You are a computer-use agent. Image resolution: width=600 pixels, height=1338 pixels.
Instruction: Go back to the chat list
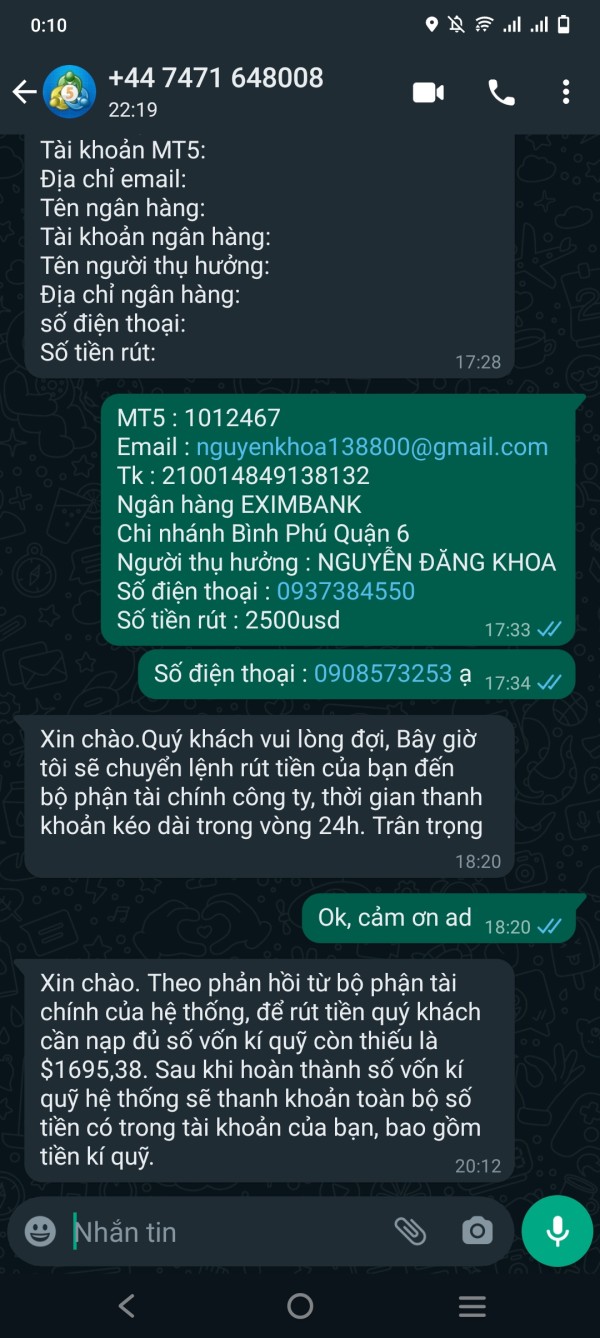click(24, 93)
